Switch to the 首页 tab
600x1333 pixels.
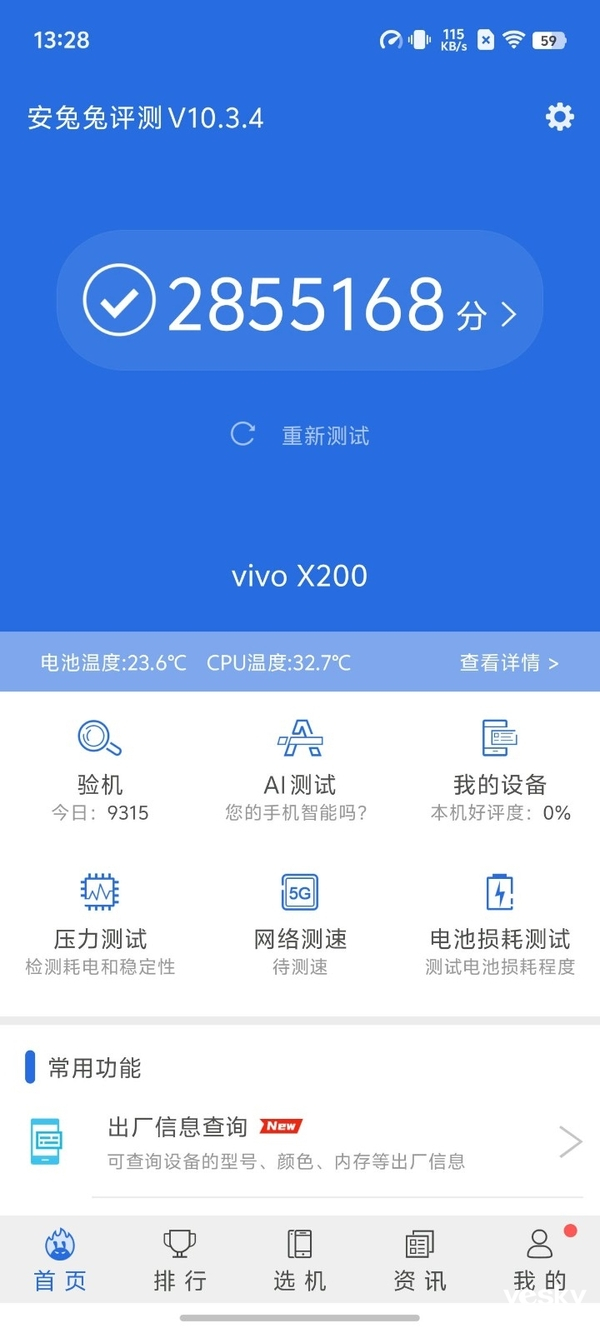click(60, 1260)
